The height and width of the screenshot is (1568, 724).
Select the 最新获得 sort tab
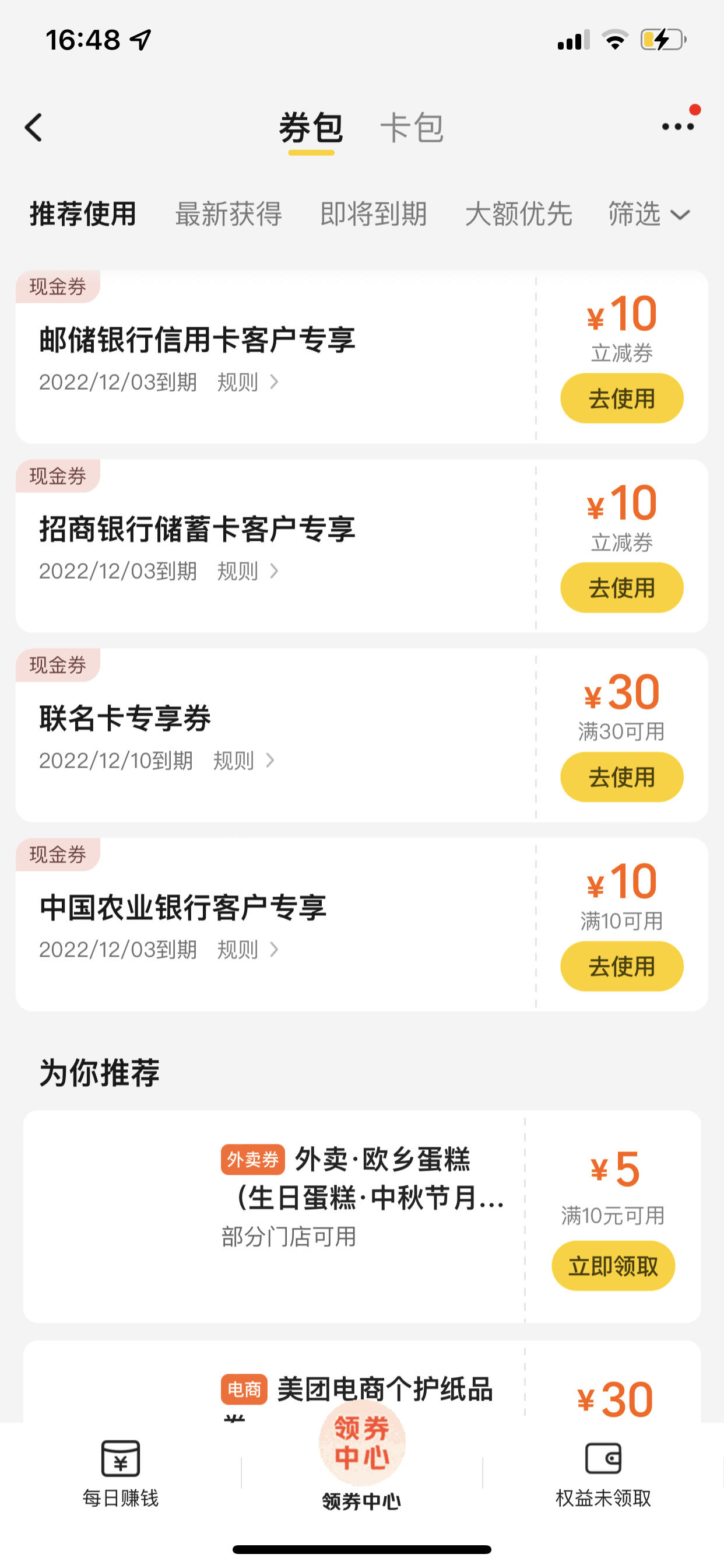click(229, 214)
